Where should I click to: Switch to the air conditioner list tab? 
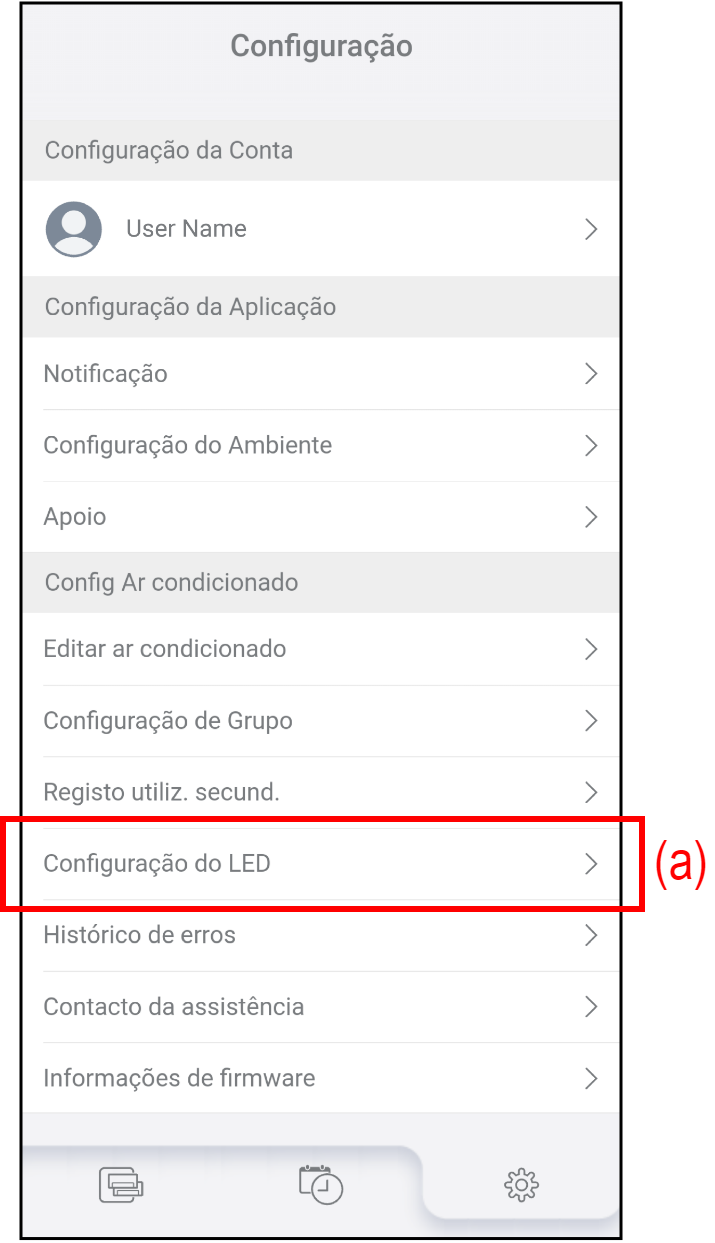(x=121, y=1185)
